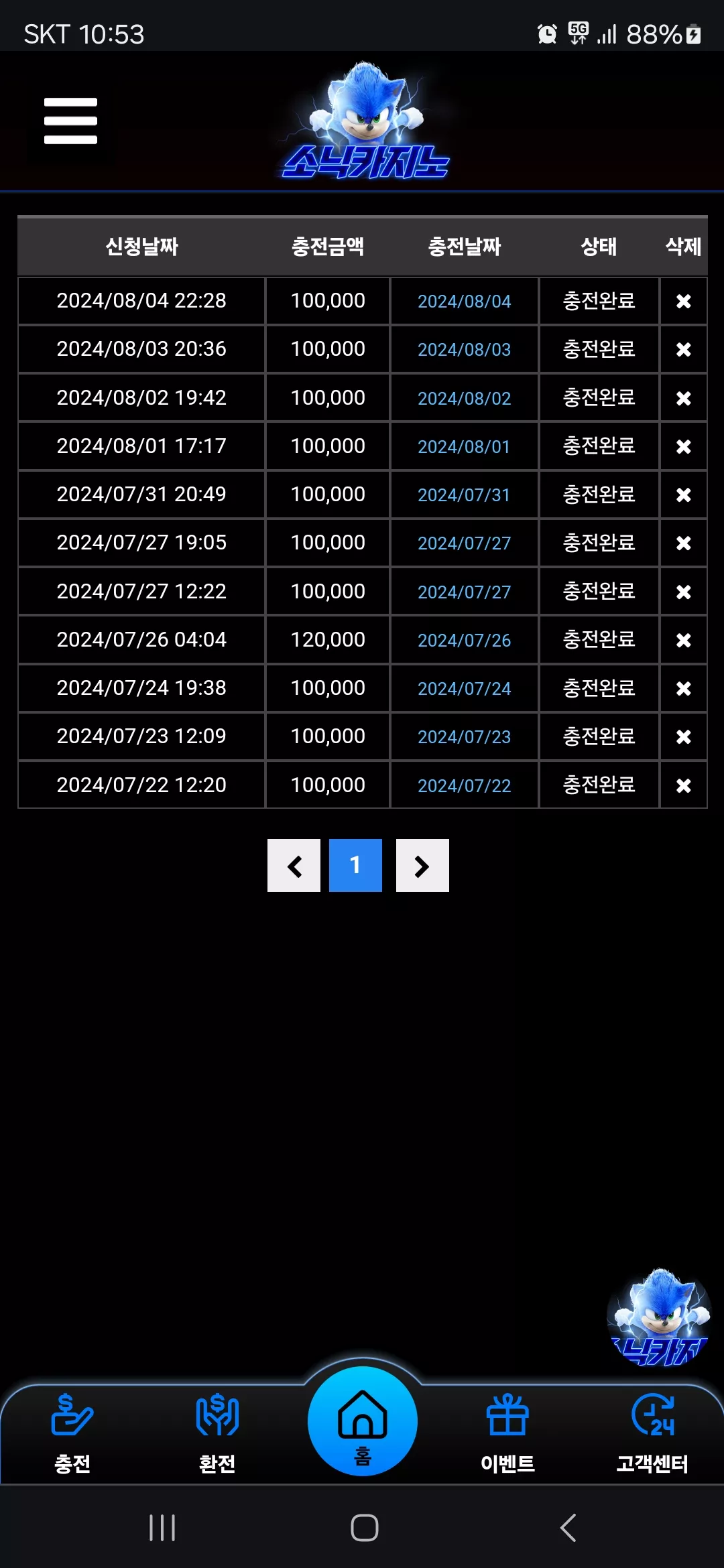The width and height of the screenshot is (724, 1568).
Task: Delete the 2024/08/03 20:36 charge record
Action: tap(683, 350)
